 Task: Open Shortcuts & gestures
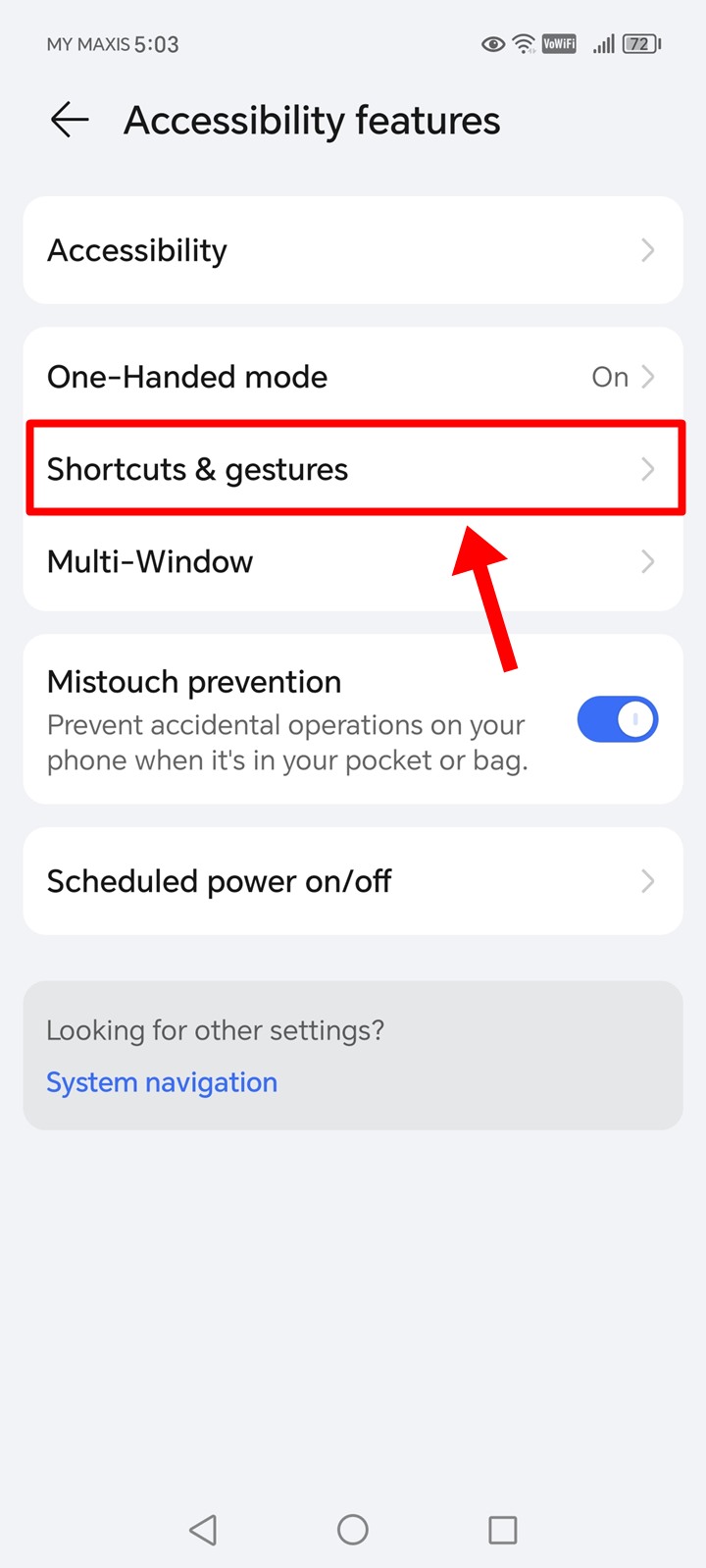coord(352,469)
